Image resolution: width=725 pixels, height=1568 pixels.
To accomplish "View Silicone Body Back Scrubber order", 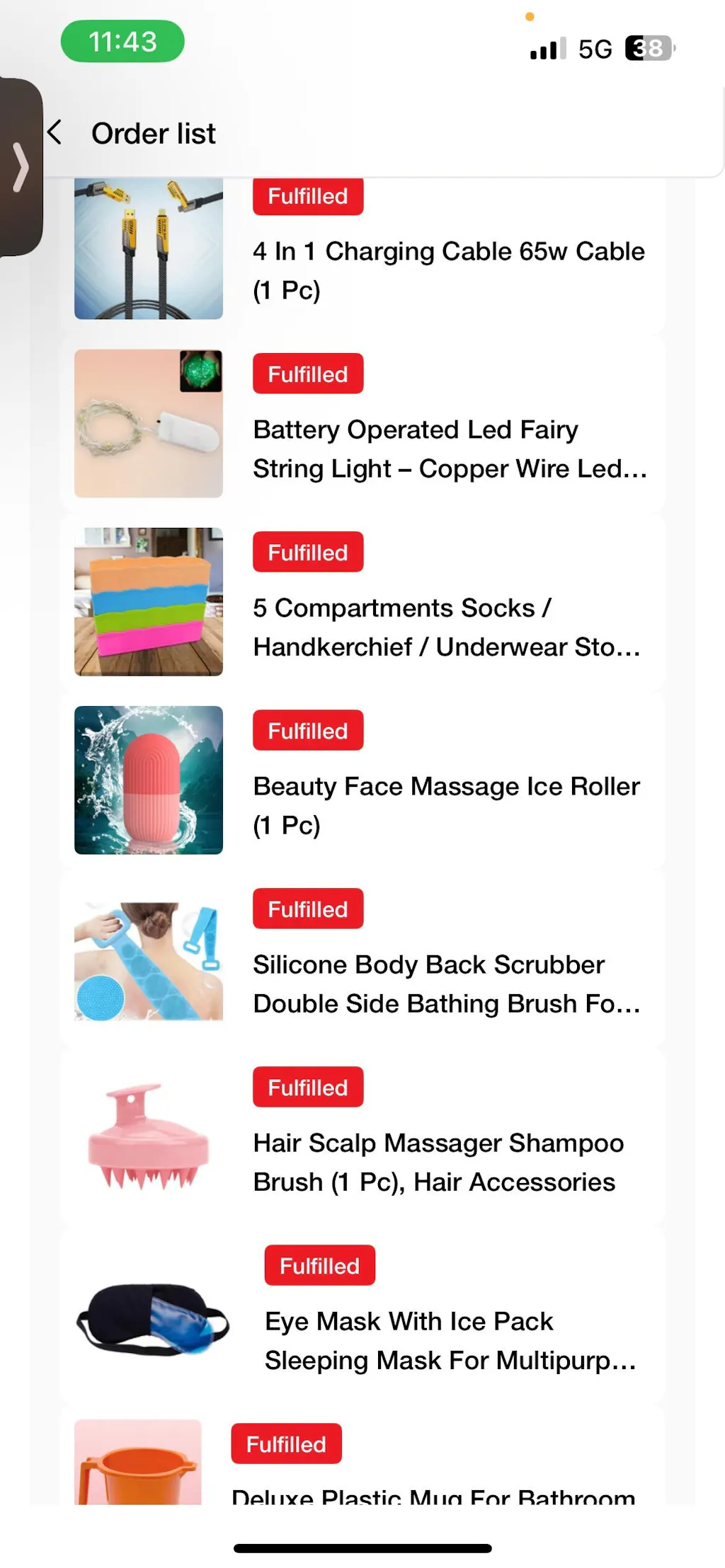I will pos(446,984).
